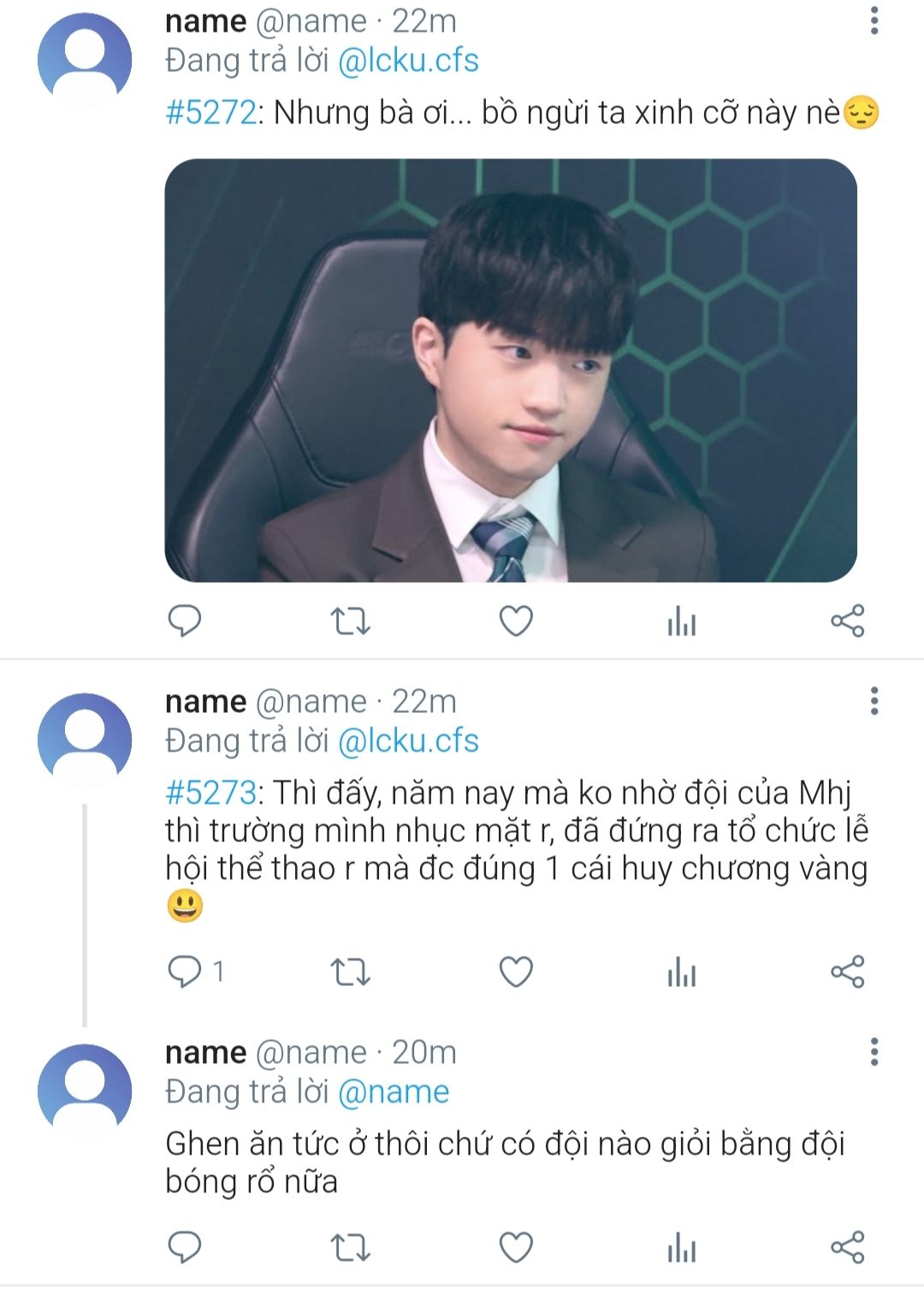Share the "Ghen ăn tức ở" reply
Screen dimensions: 924x1289
tap(848, 1248)
